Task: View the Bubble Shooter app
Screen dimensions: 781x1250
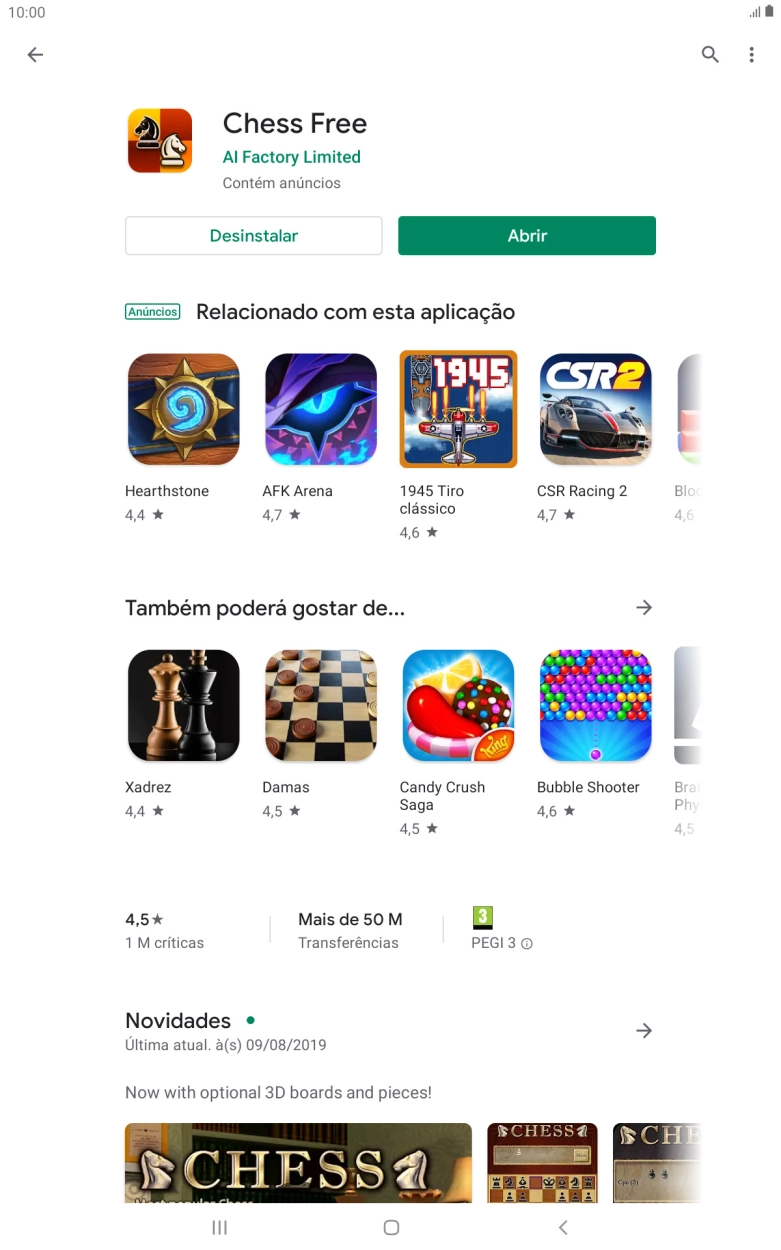Action: [596, 705]
